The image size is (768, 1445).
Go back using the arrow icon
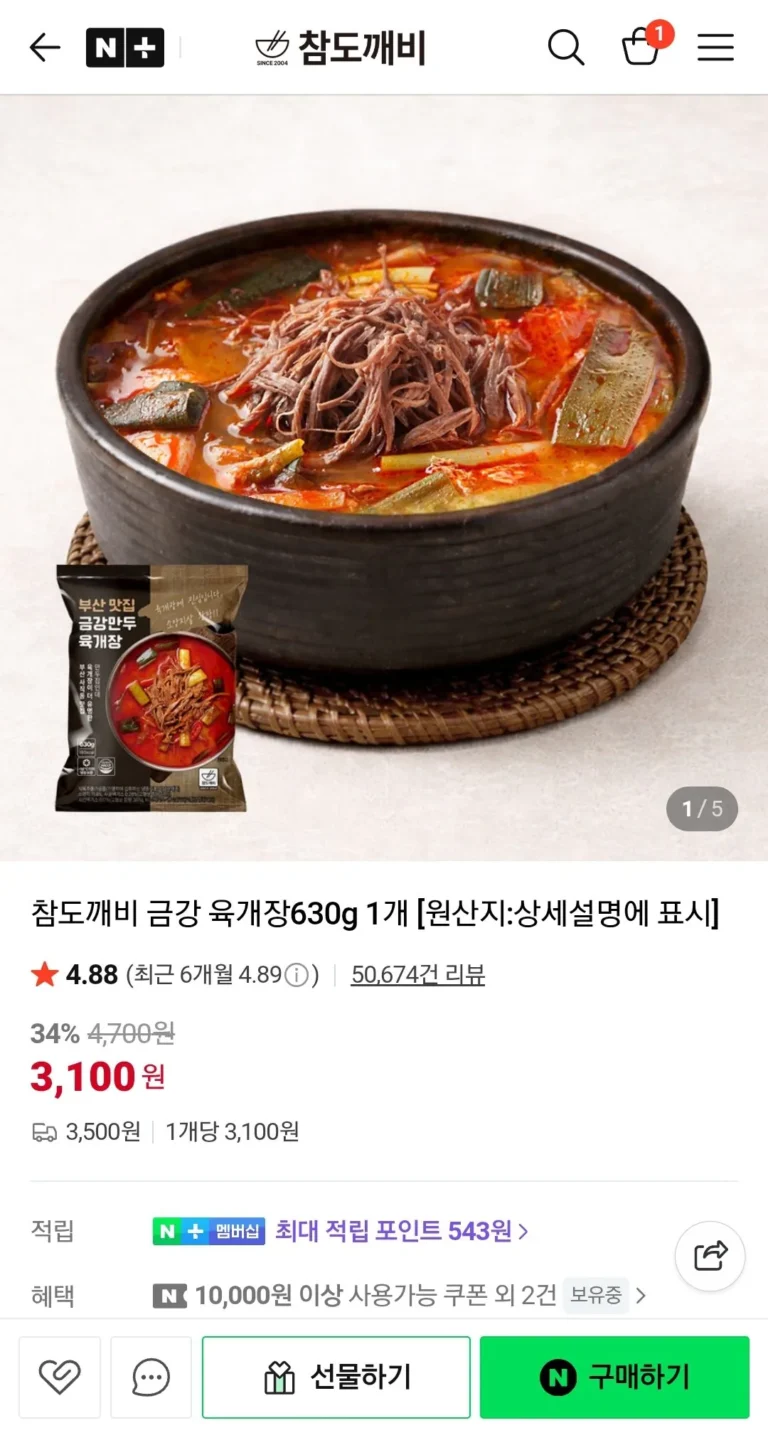click(45, 47)
